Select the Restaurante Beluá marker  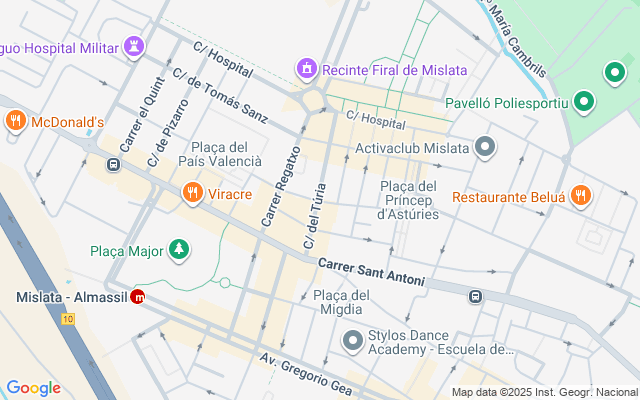(x=581, y=196)
